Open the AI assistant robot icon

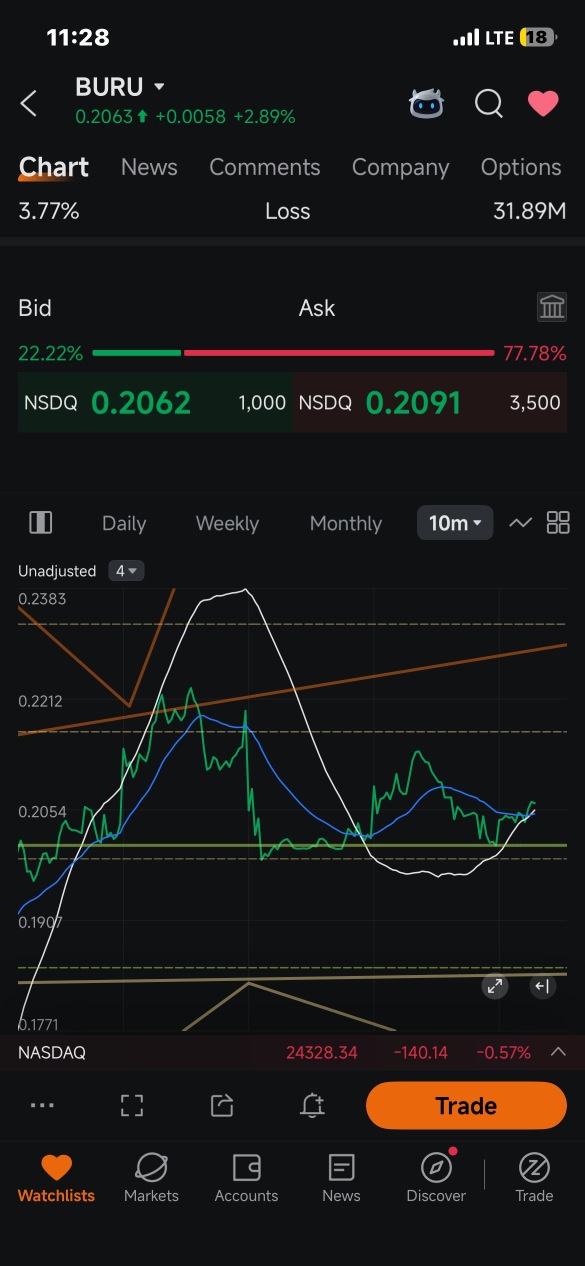pyautogui.click(x=428, y=103)
